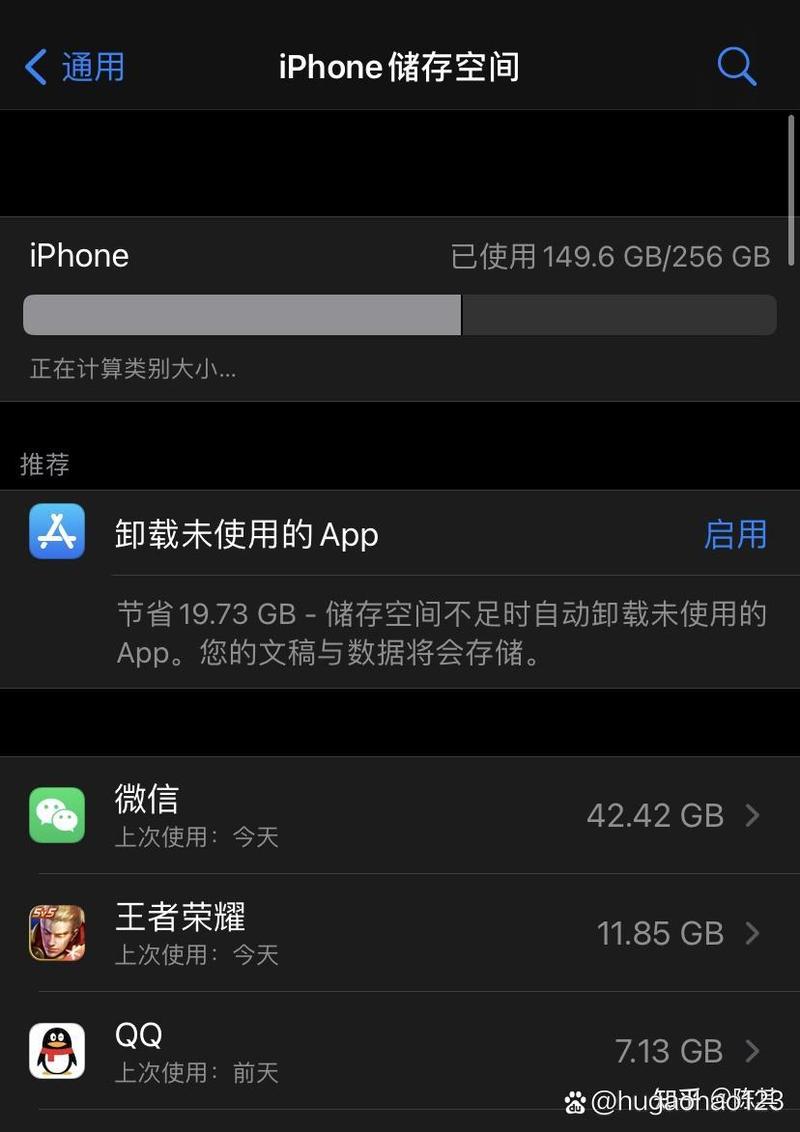Tap the storage usage progress bar
This screenshot has height=1132, width=800.
(x=400, y=314)
